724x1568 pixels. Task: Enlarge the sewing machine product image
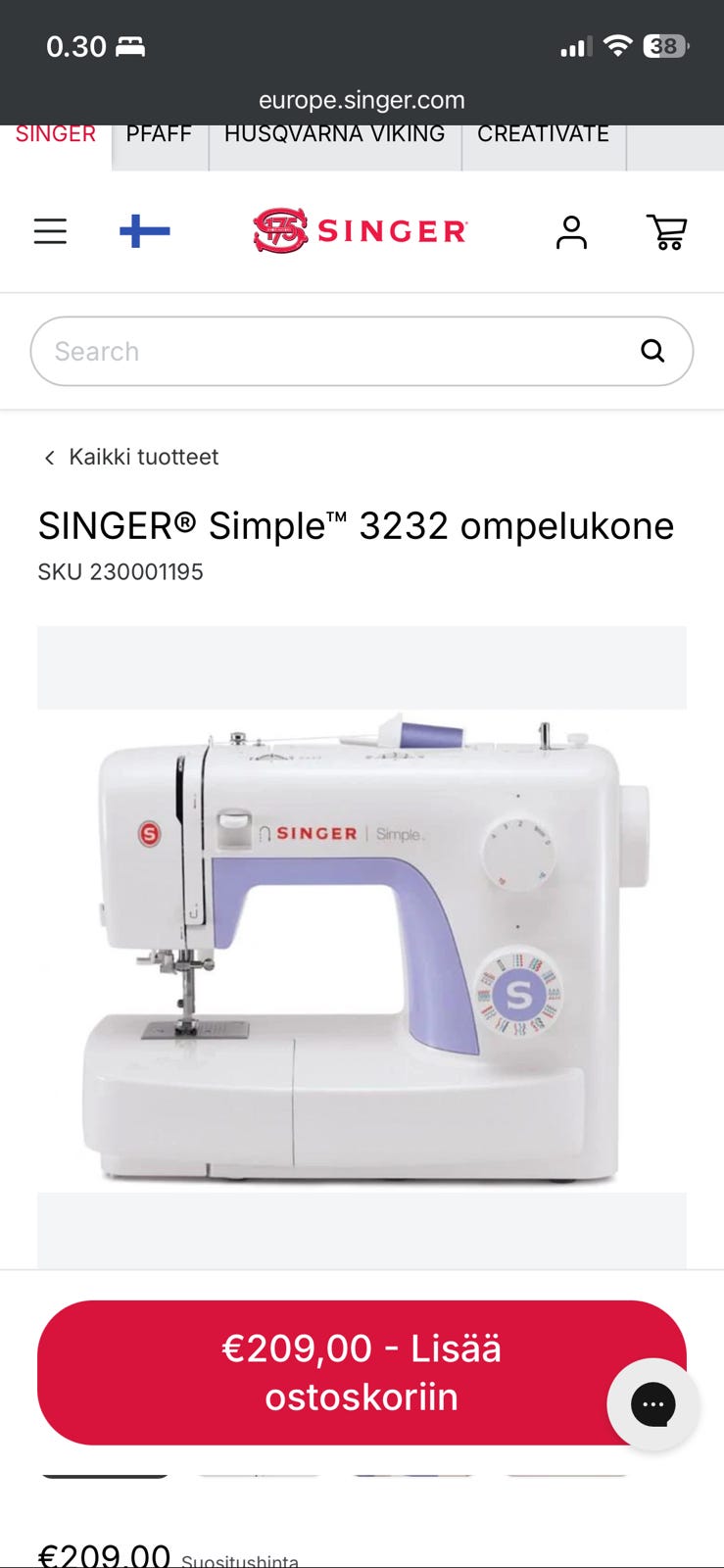point(362,946)
